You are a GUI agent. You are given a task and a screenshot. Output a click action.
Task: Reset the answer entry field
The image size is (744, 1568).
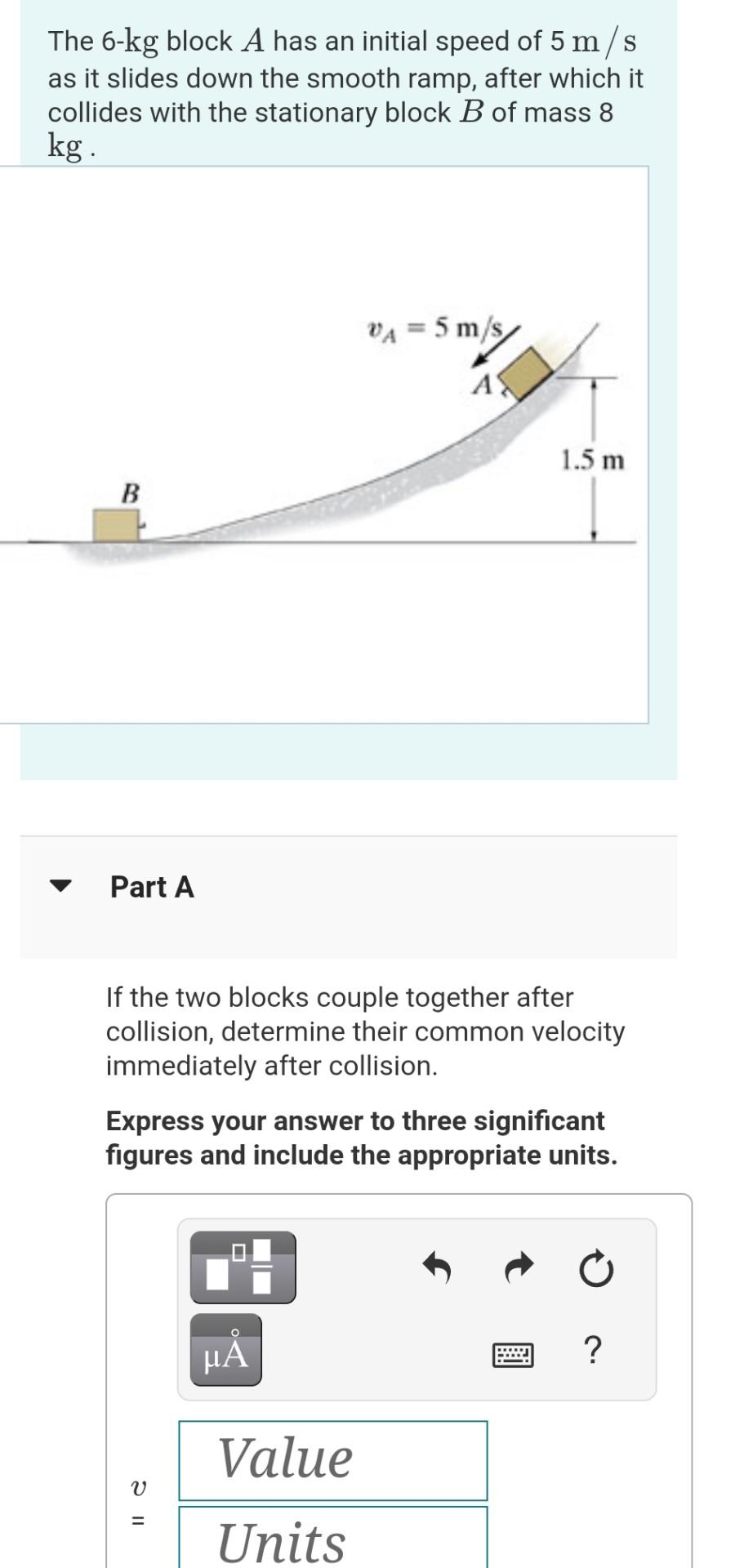point(595,1267)
